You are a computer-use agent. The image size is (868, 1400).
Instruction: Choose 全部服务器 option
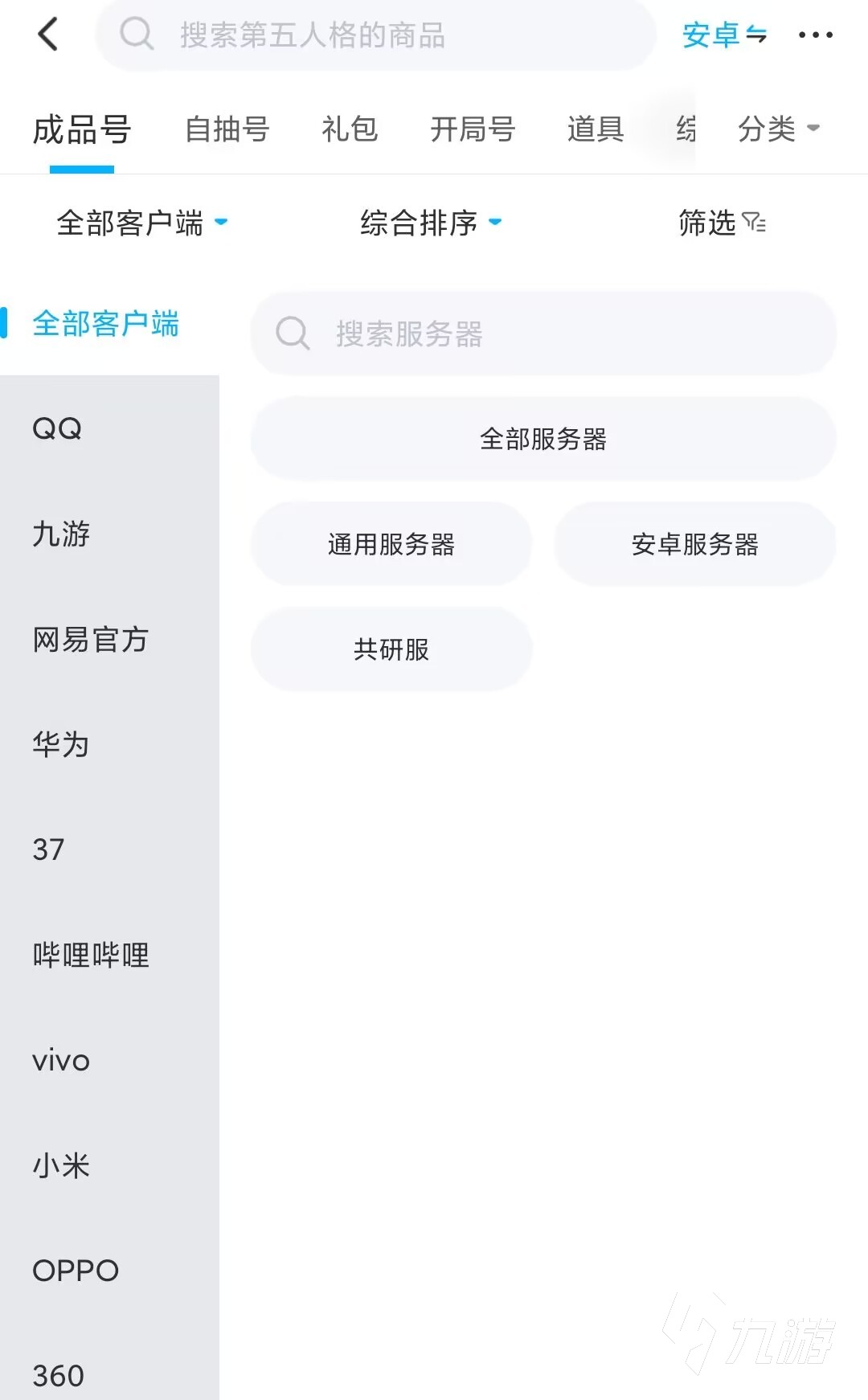(543, 439)
